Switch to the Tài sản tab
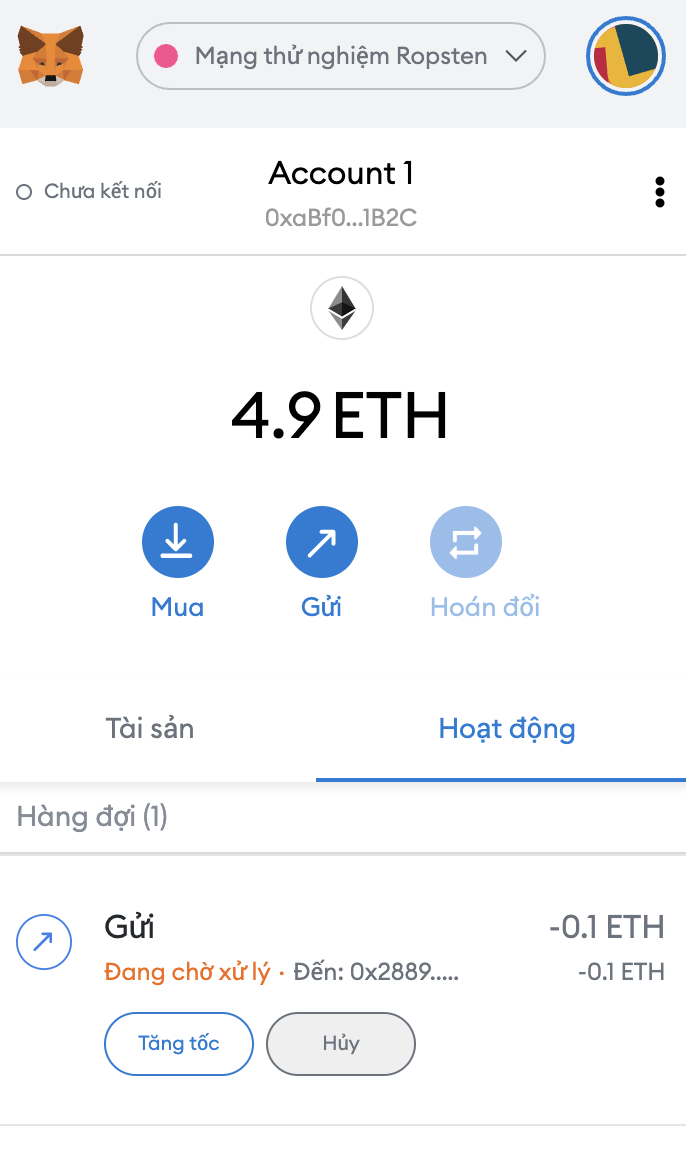 pyautogui.click(x=150, y=728)
